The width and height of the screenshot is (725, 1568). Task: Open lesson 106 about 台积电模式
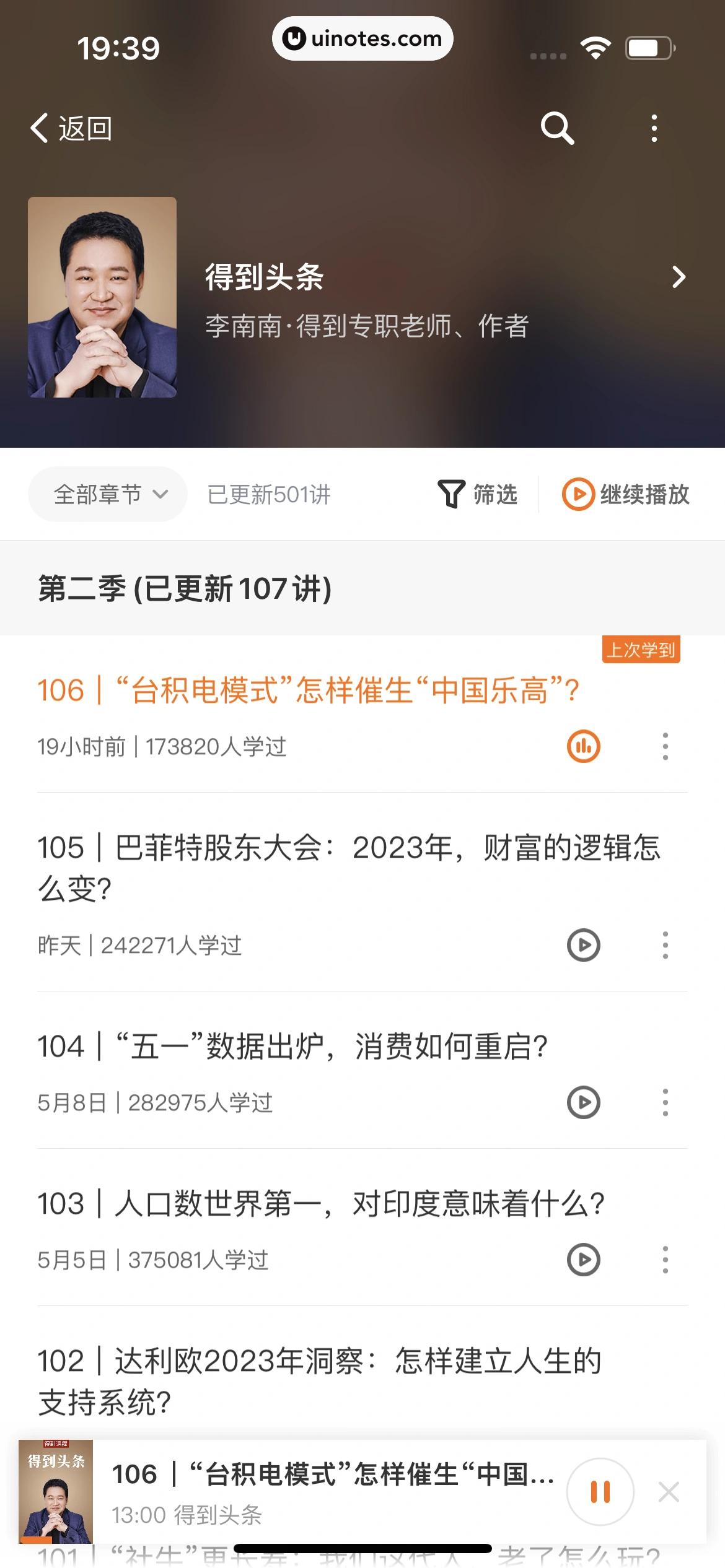tap(308, 690)
